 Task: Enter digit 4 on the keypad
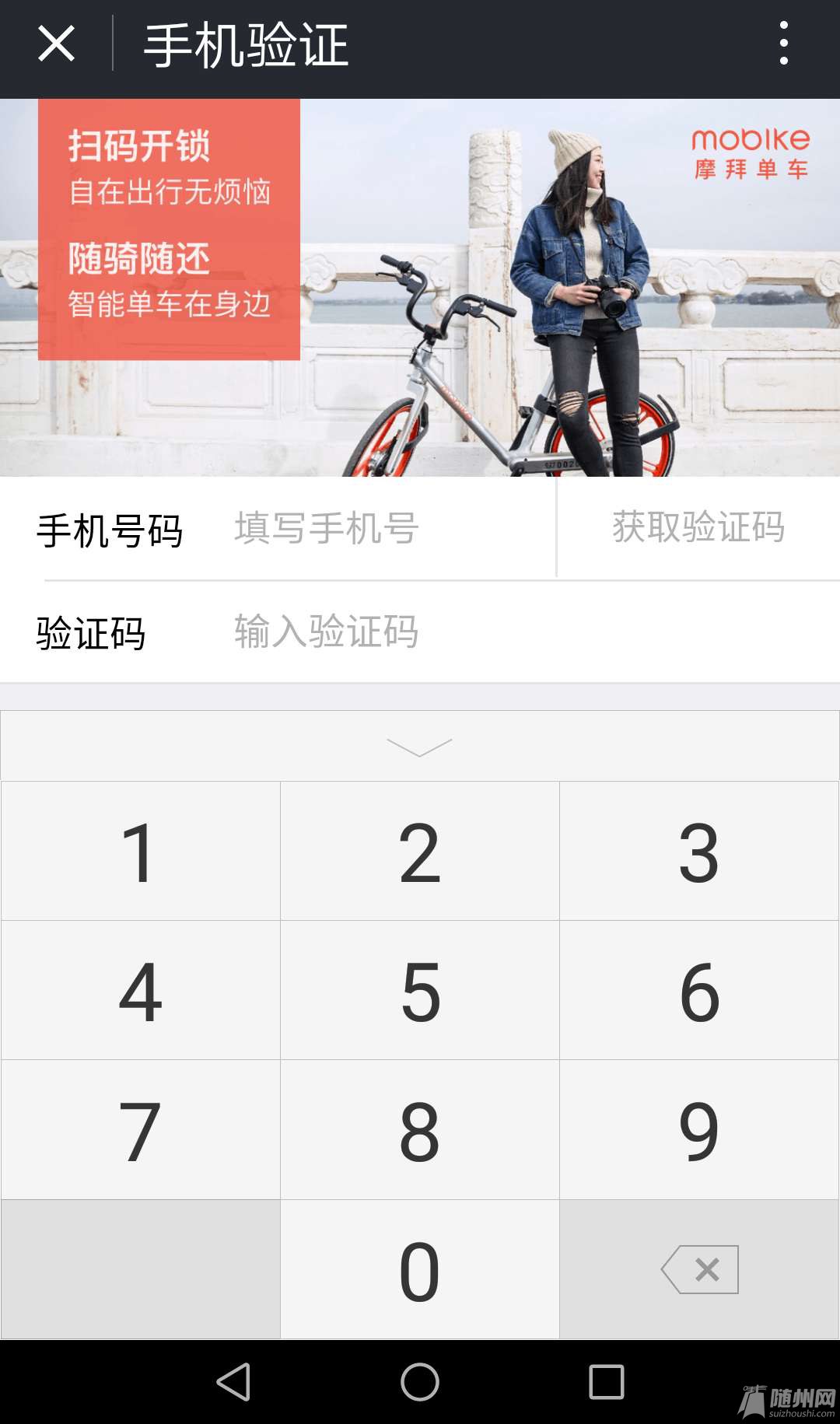coord(140,991)
